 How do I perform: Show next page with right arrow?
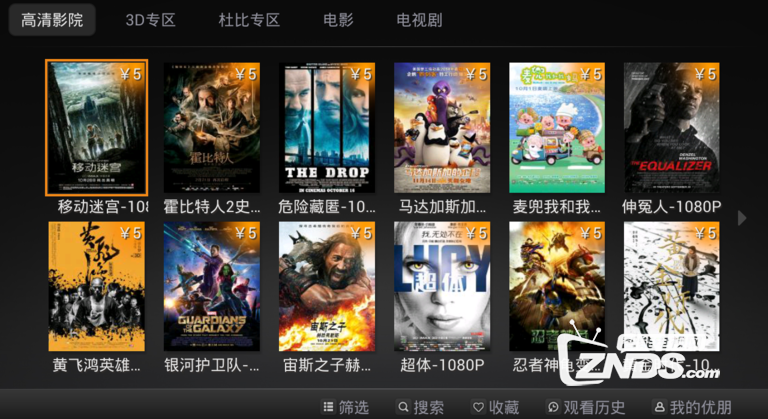tap(742, 218)
